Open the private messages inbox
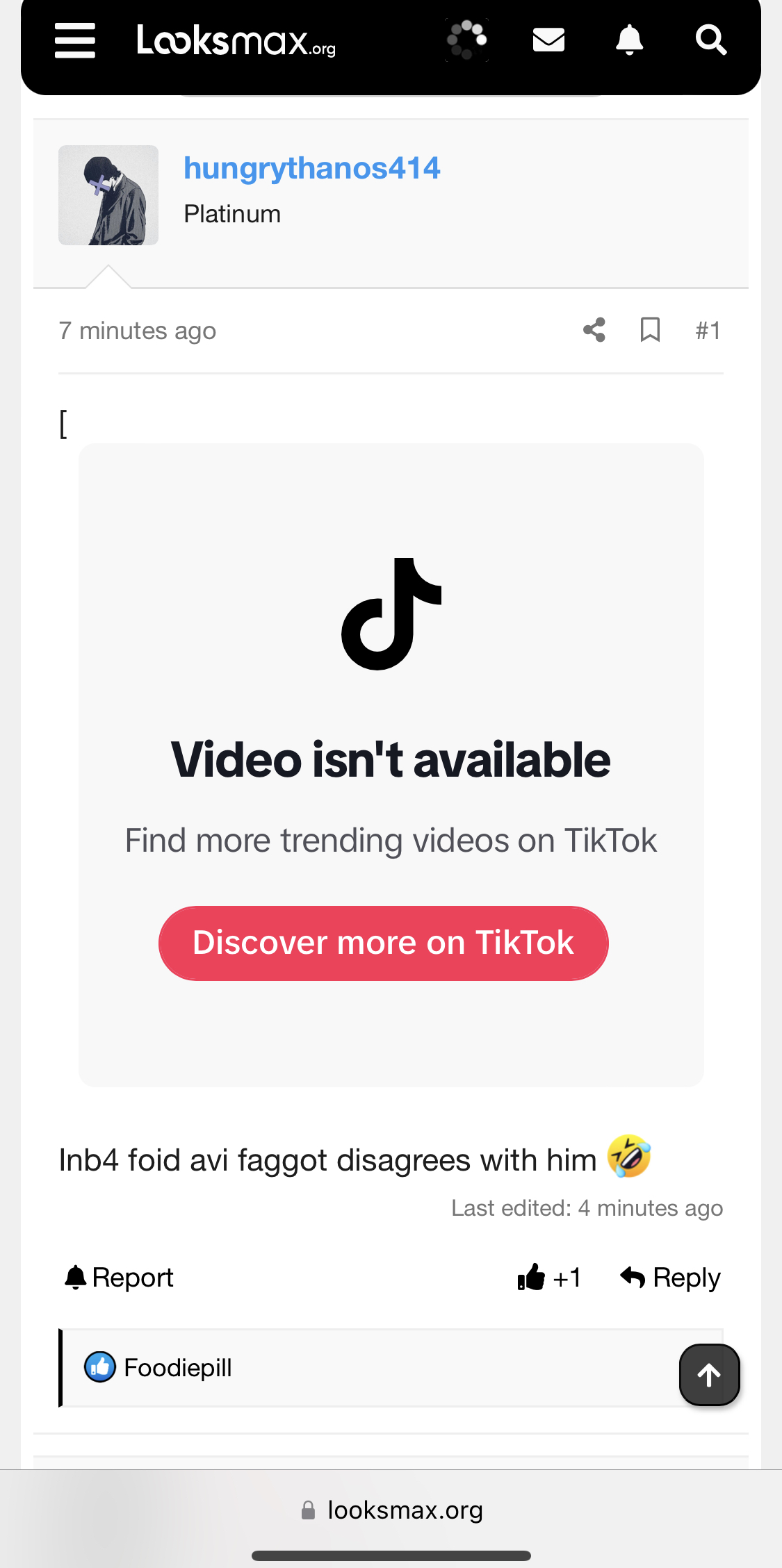 (x=548, y=40)
